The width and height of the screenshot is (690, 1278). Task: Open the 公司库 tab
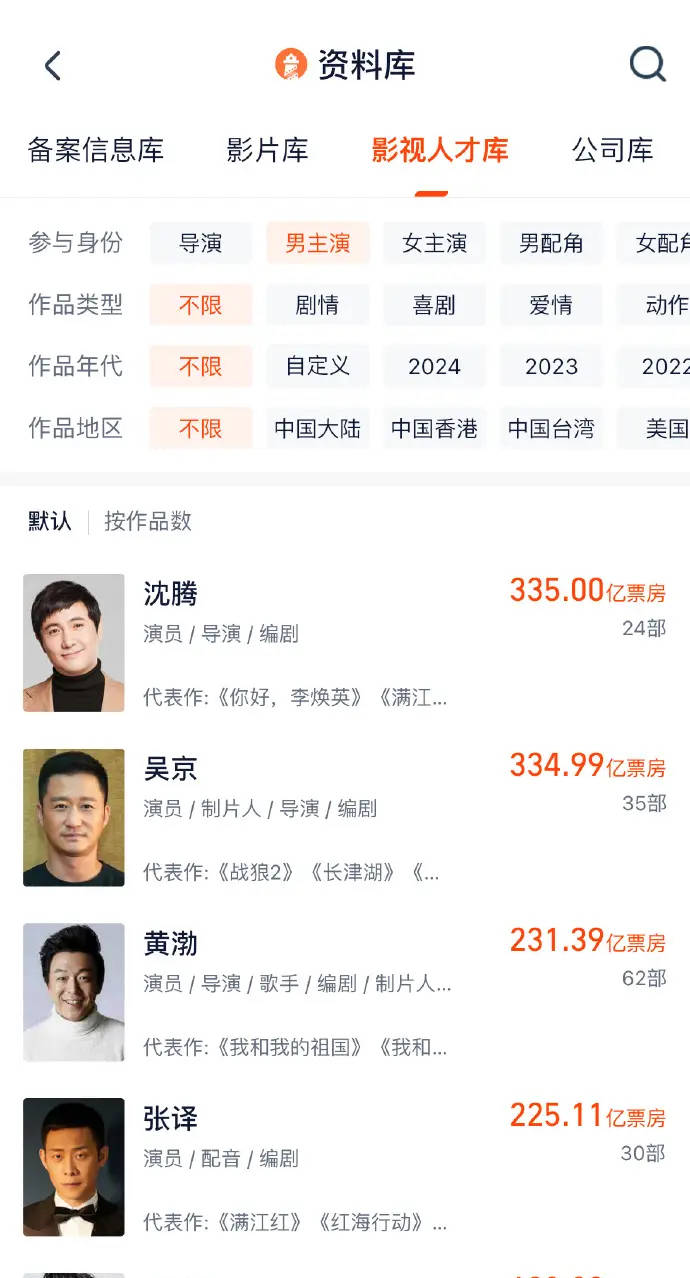[x=612, y=150]
